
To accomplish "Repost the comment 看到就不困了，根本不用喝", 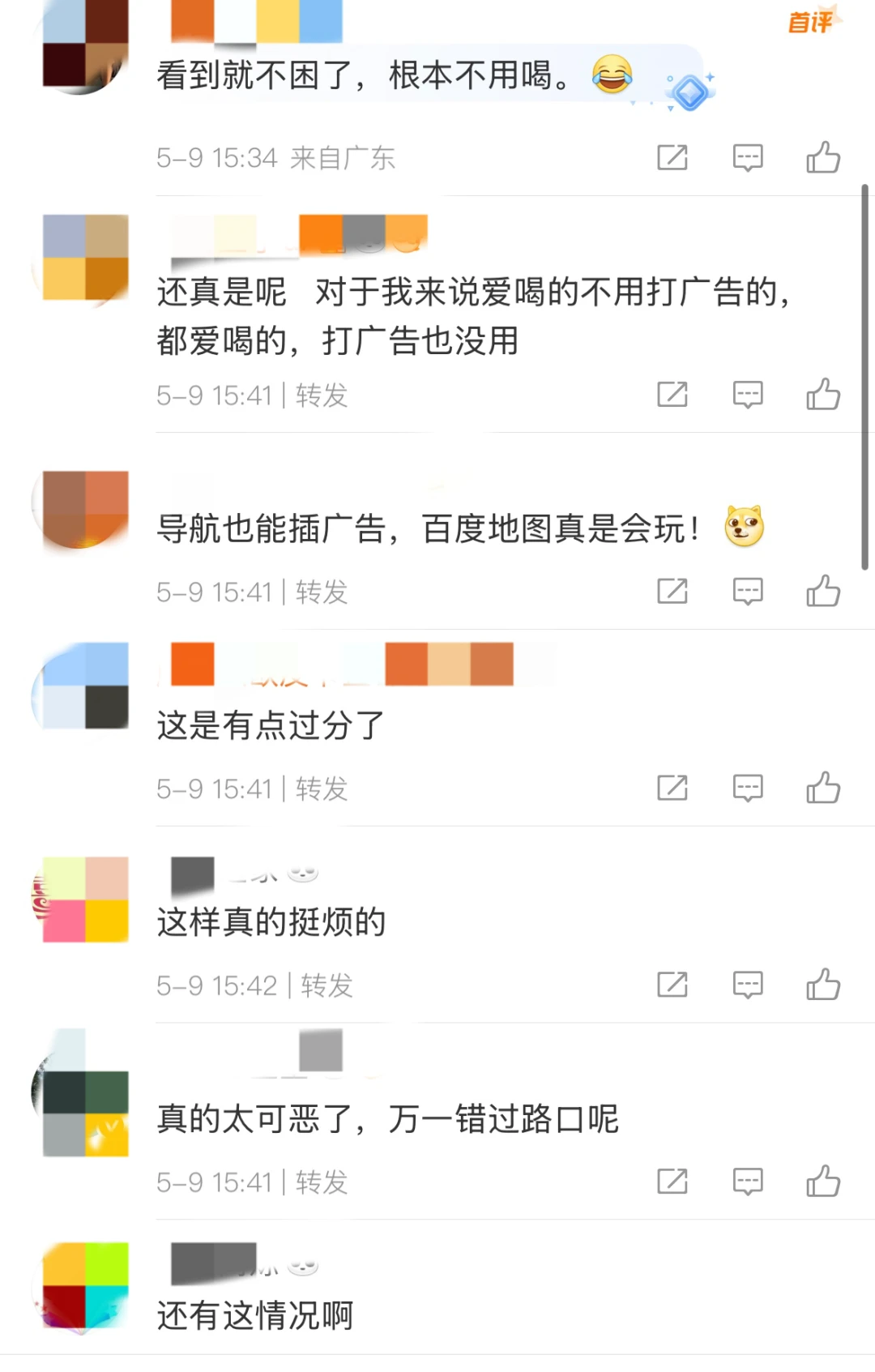I will coord(672,157).
